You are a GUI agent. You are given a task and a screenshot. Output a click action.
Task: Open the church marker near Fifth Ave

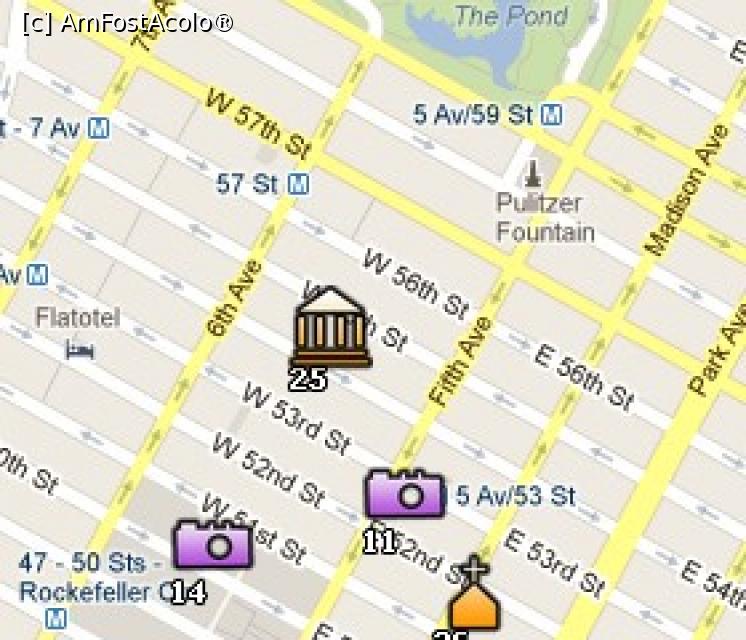tap(473, 601)
